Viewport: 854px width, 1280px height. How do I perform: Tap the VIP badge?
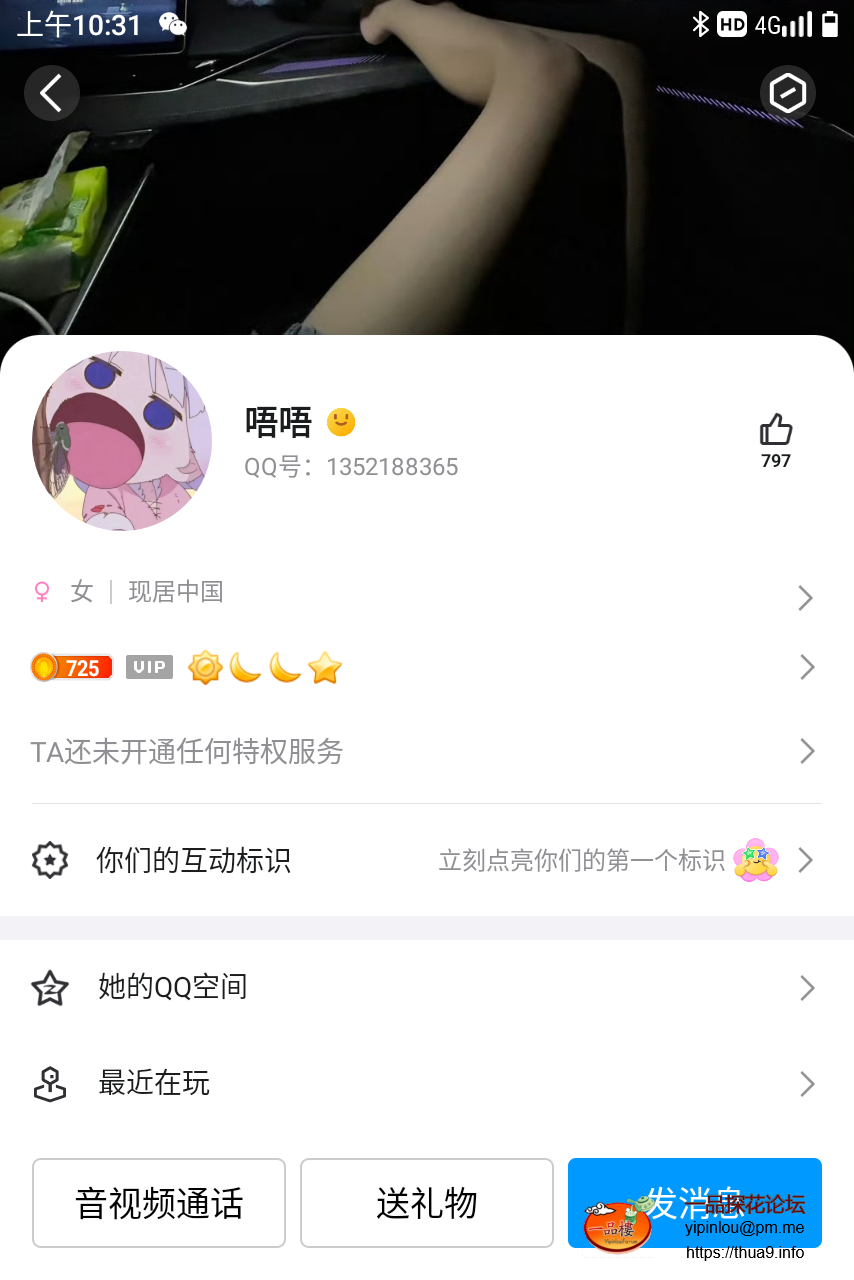click(x=149, y=667)
